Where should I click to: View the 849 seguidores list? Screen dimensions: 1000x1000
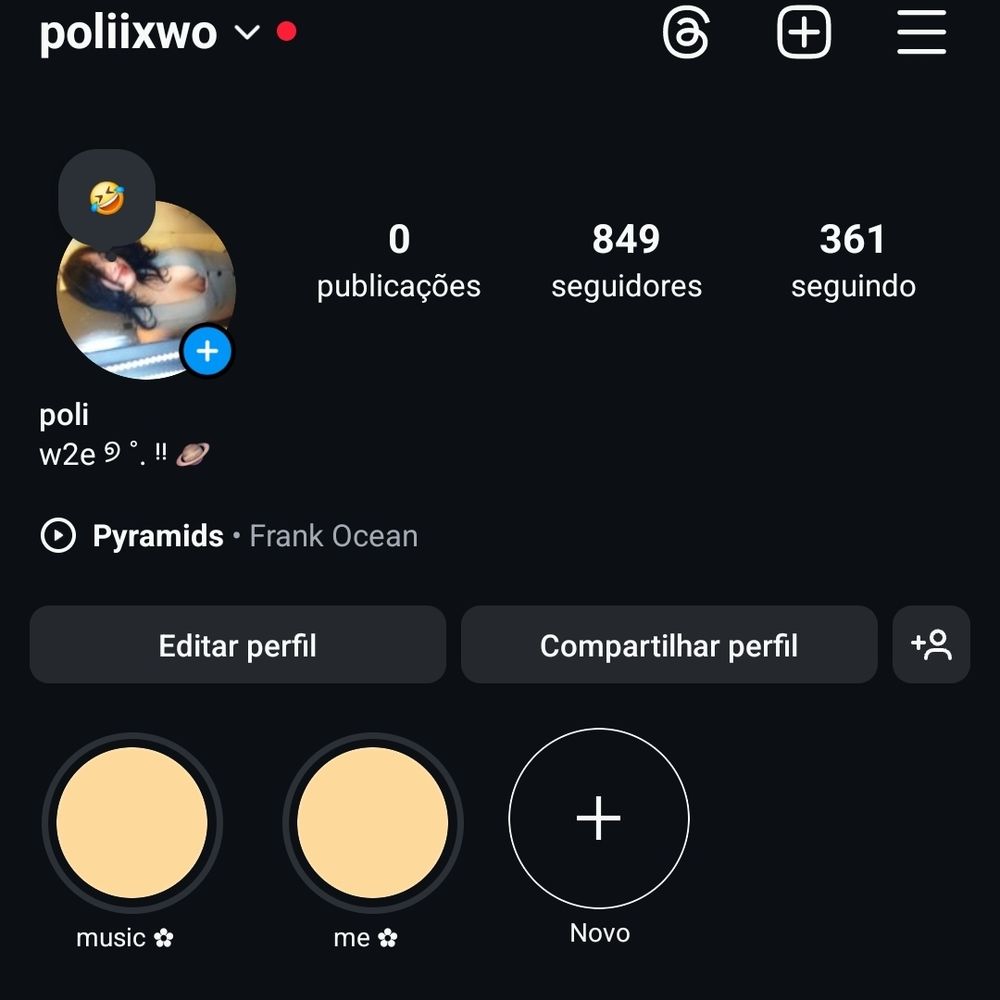(626, 260)
